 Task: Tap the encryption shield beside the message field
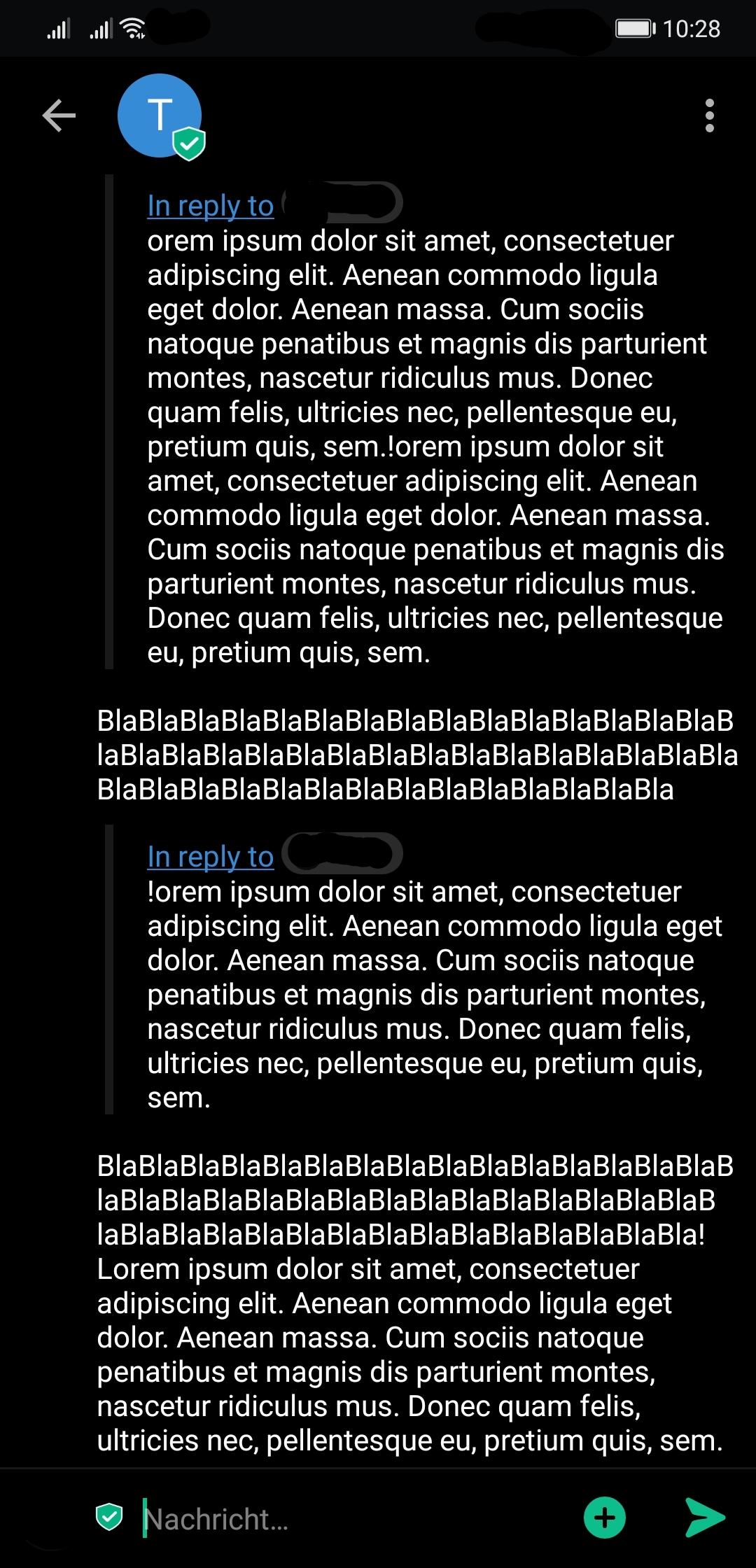coord(109,1517)
